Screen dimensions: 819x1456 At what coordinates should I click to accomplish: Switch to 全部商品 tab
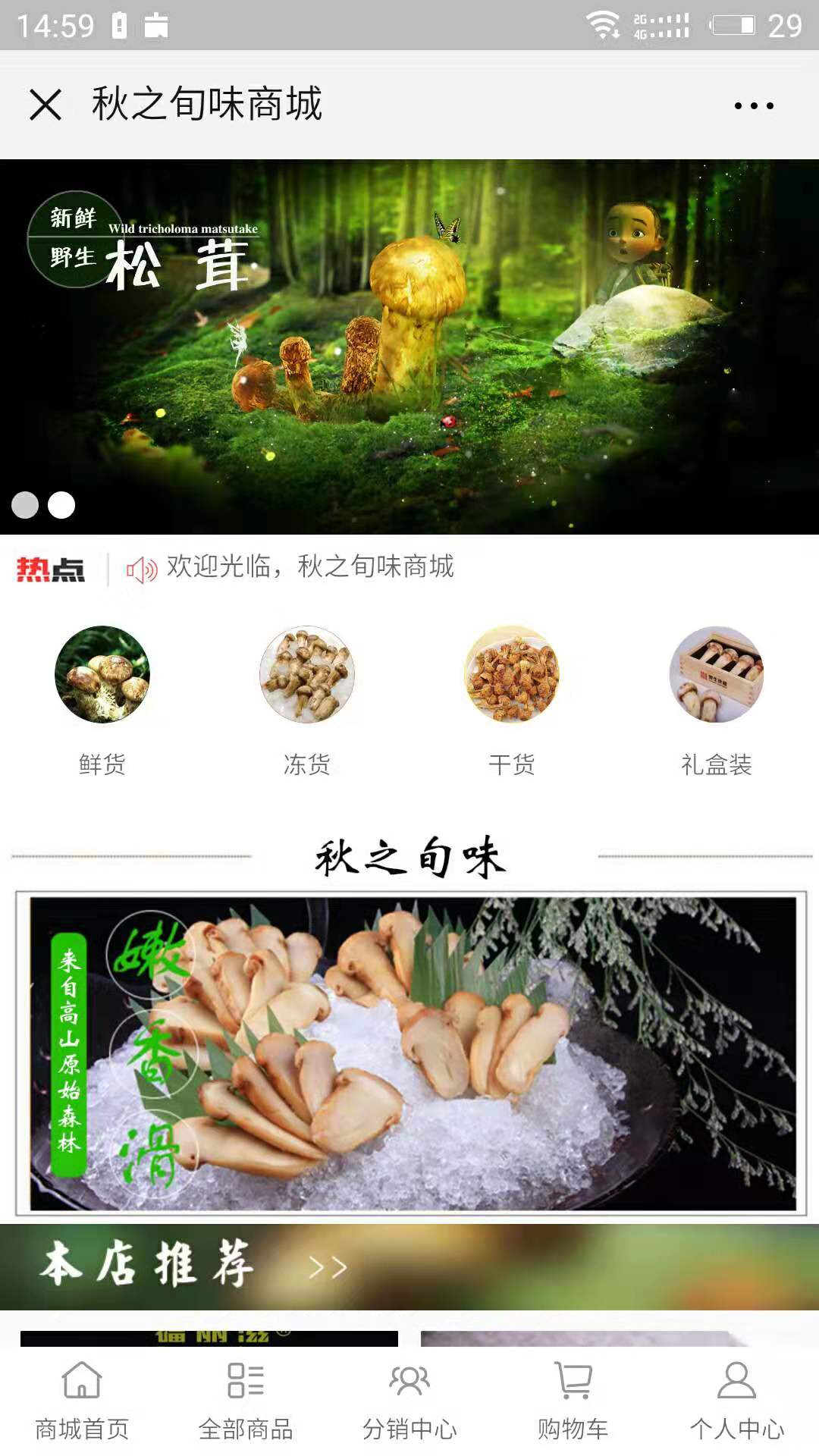(246, 1401)
